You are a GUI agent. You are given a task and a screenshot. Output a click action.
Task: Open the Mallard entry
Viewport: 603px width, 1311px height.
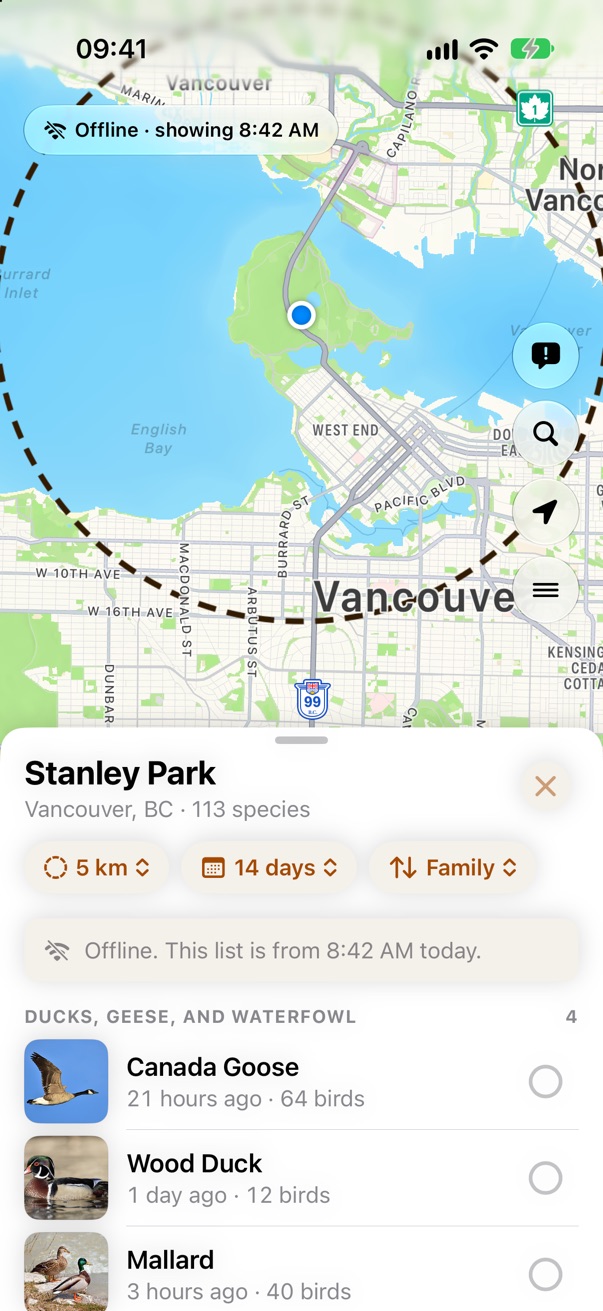pyautogui.click(x=301, y=1272)
